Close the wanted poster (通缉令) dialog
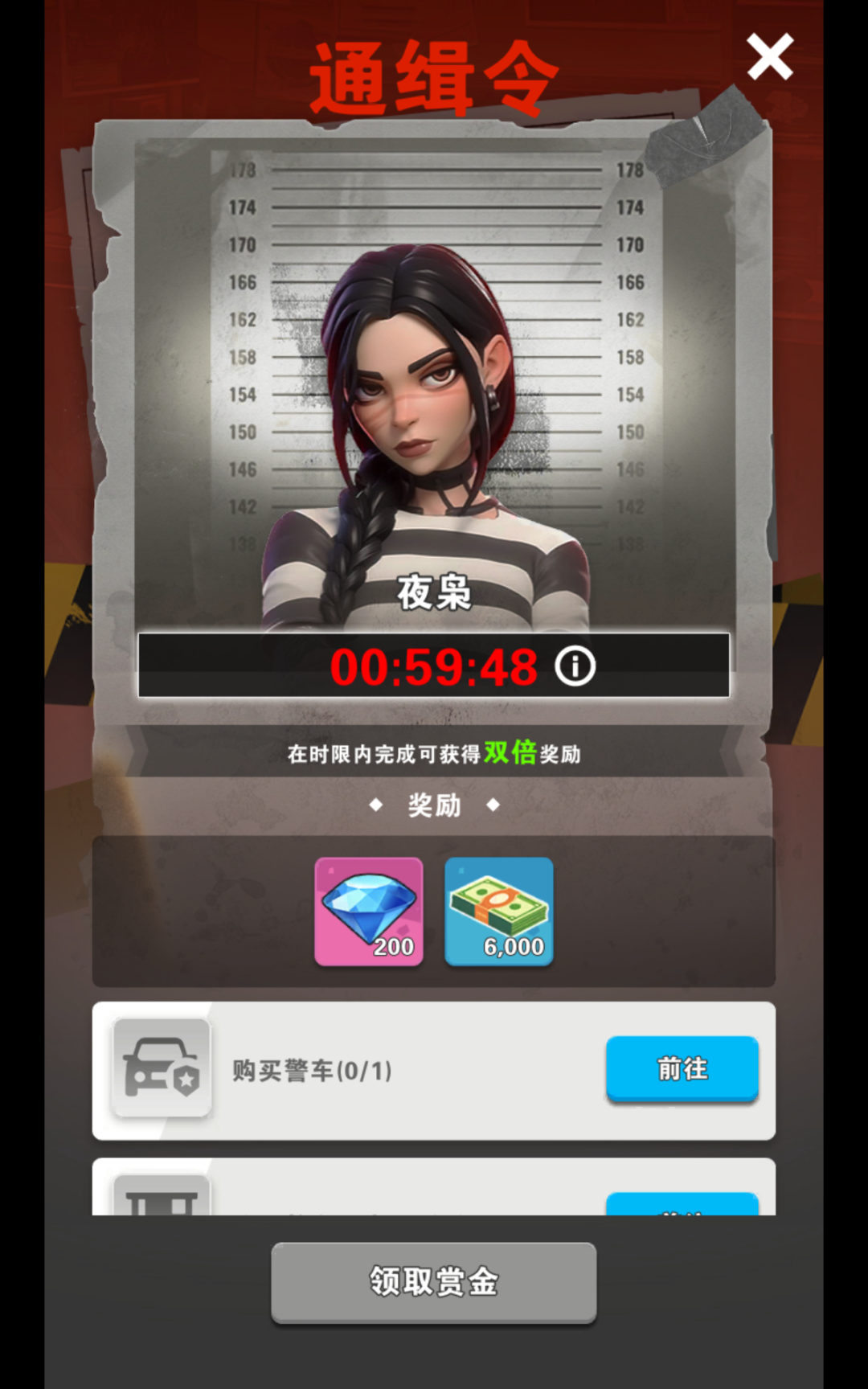The width and height of the screenshot is (868, 1389). [770, 57]
